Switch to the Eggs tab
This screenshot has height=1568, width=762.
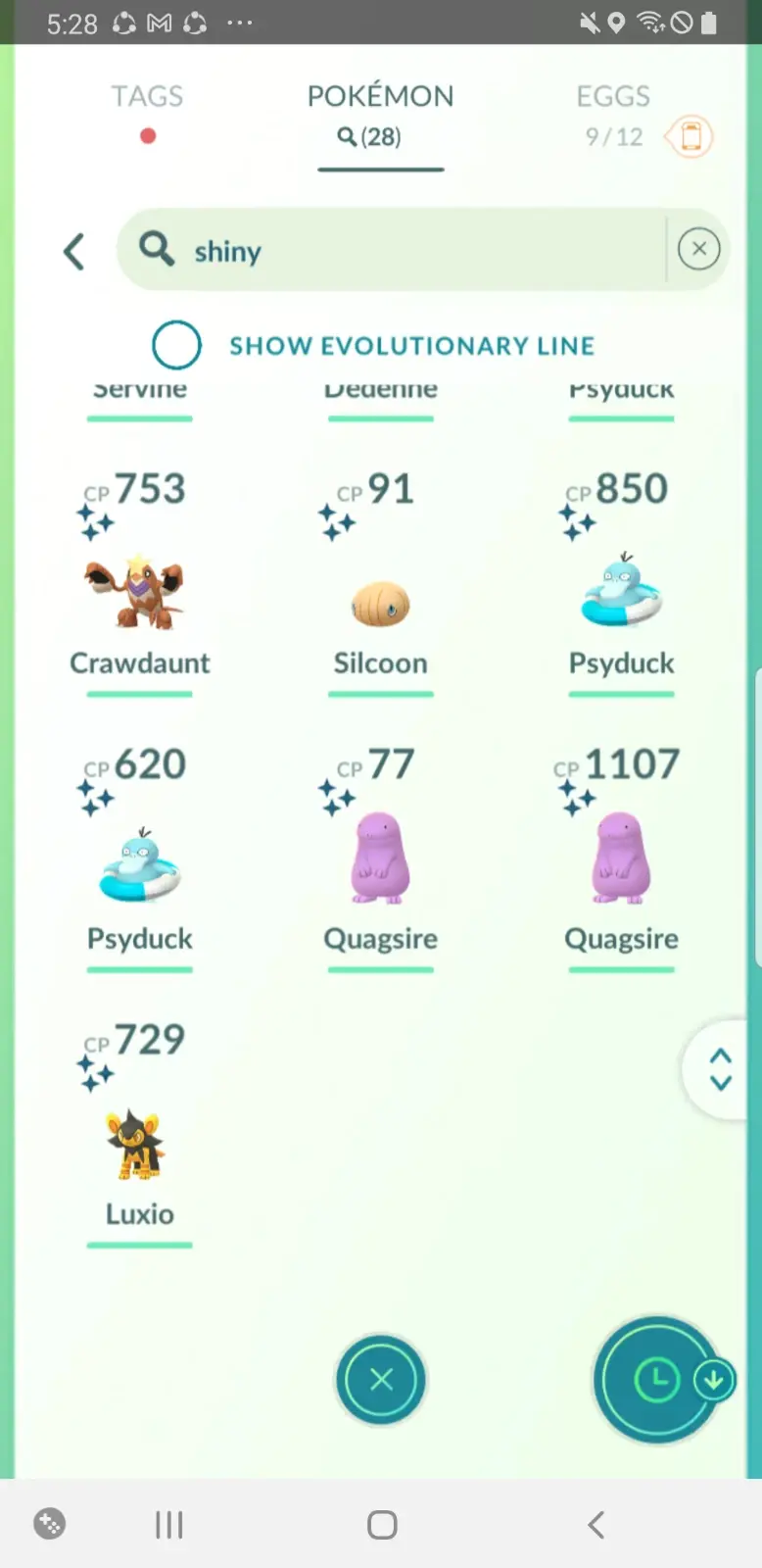tap(613, 97)
